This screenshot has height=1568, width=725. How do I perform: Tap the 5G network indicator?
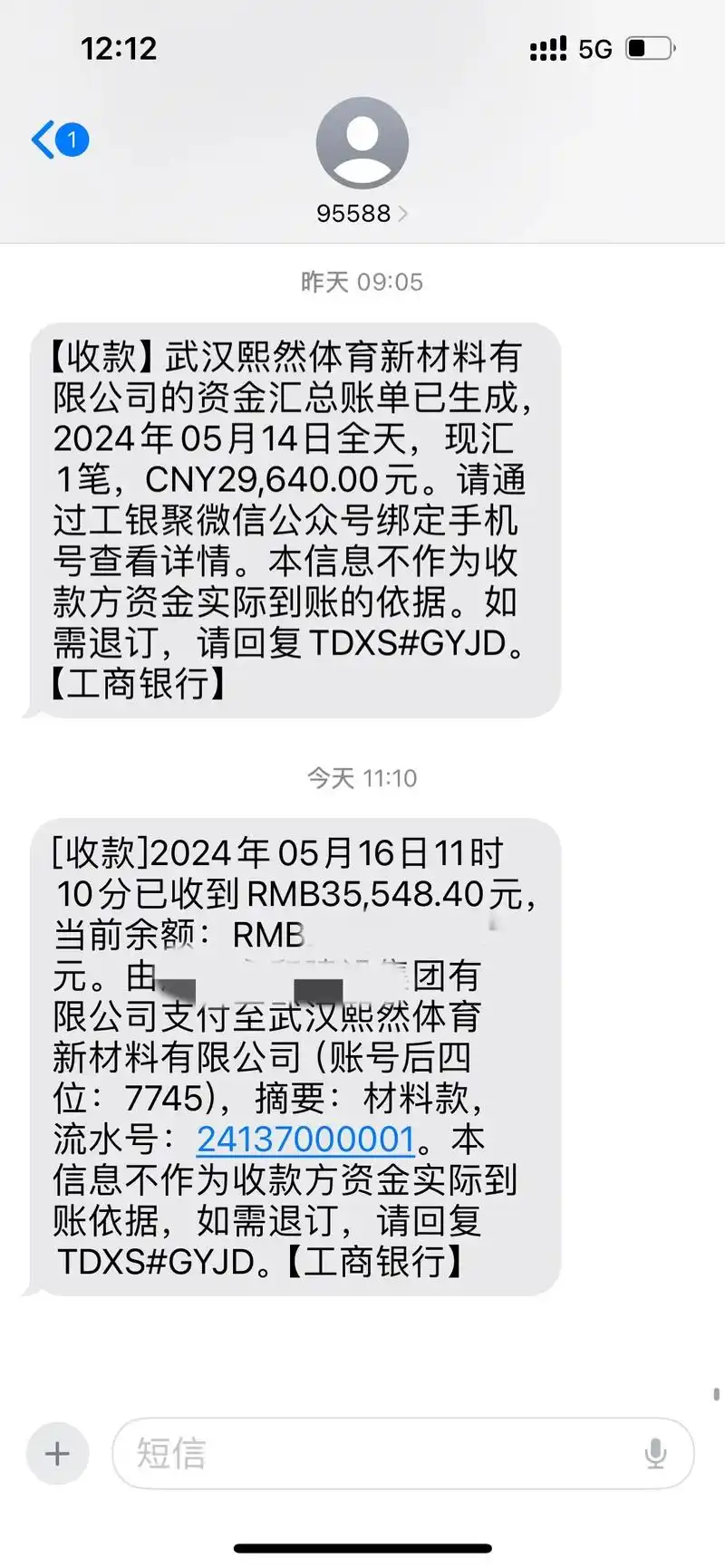(597, 49)
